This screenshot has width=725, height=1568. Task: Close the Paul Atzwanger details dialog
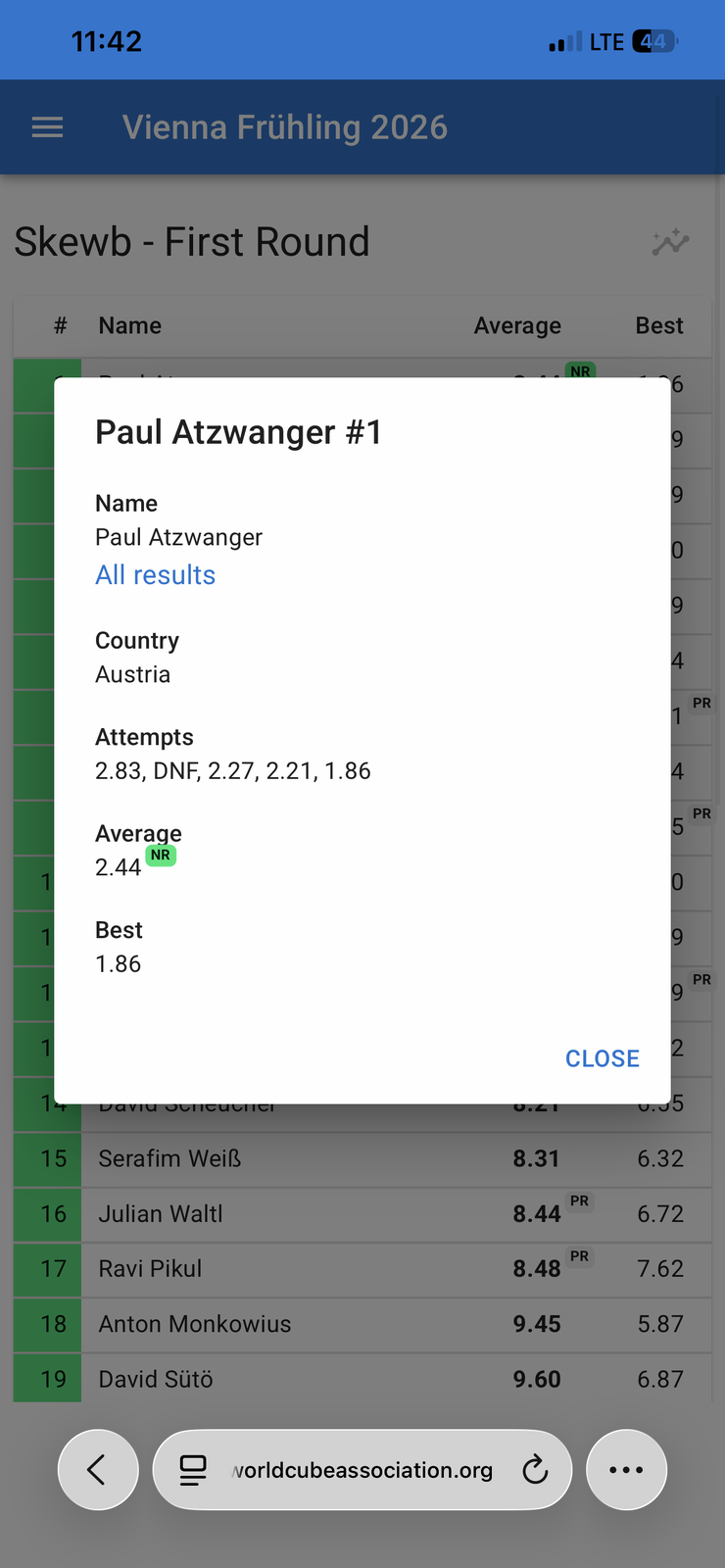coord(602,1058)
